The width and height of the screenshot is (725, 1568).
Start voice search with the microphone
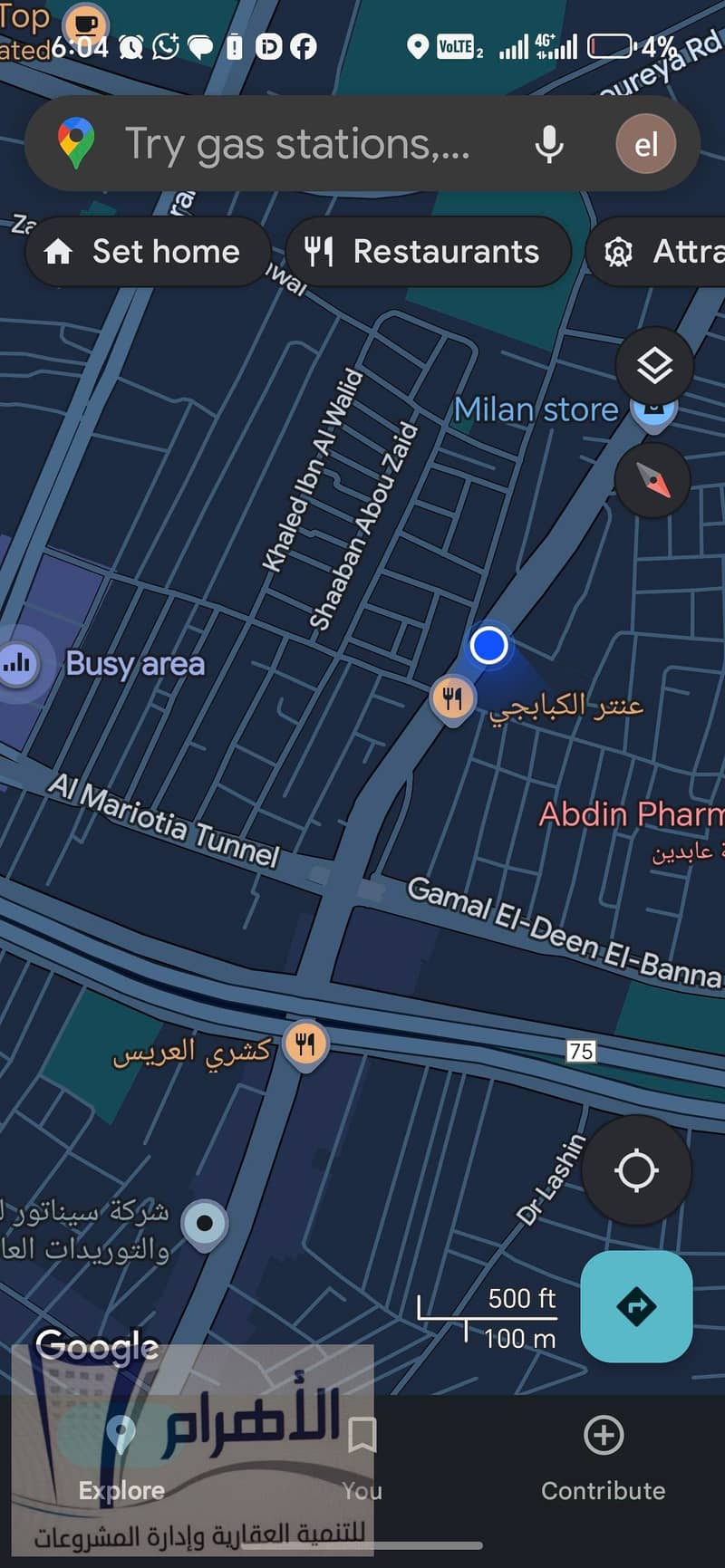tap(548, 144)
